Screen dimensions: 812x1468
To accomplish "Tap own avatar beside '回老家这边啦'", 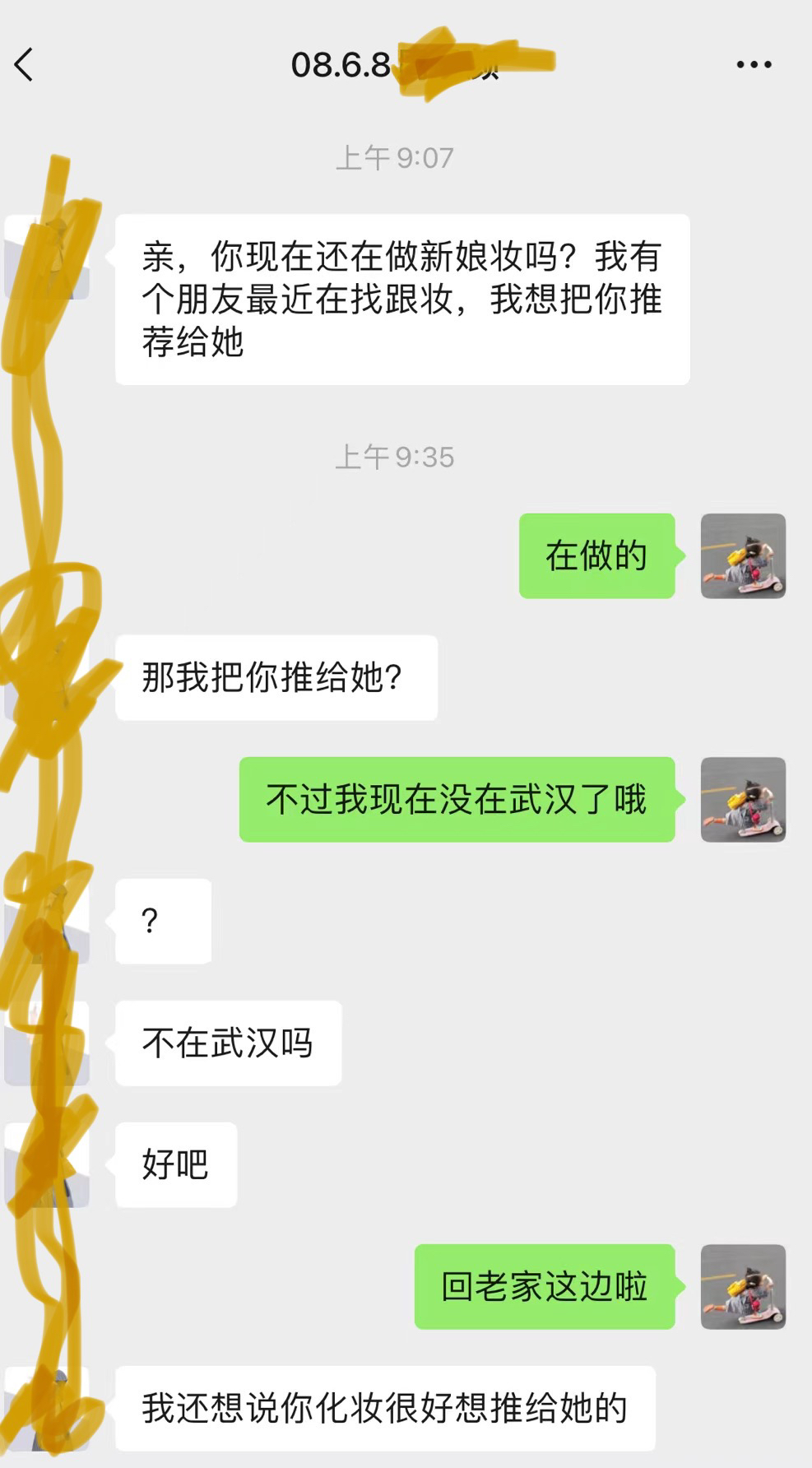I will [x=743, y=1286].
